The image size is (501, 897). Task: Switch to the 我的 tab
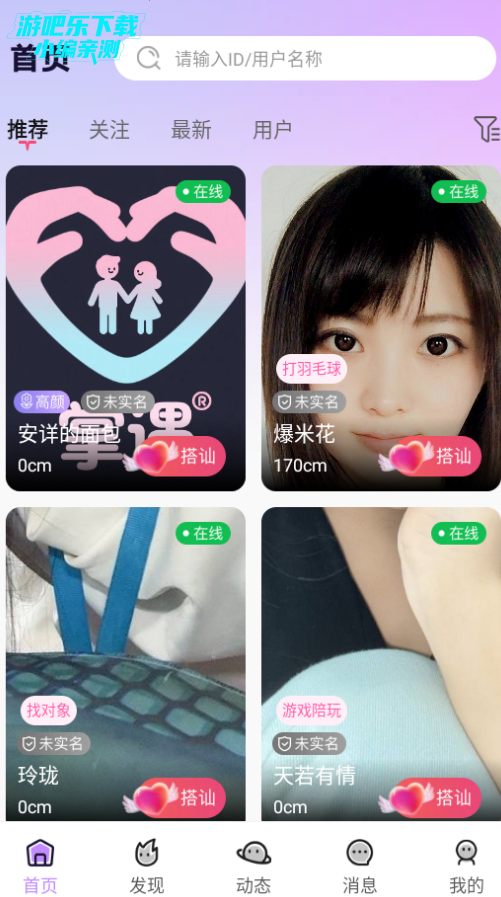[x=466, y=866]
